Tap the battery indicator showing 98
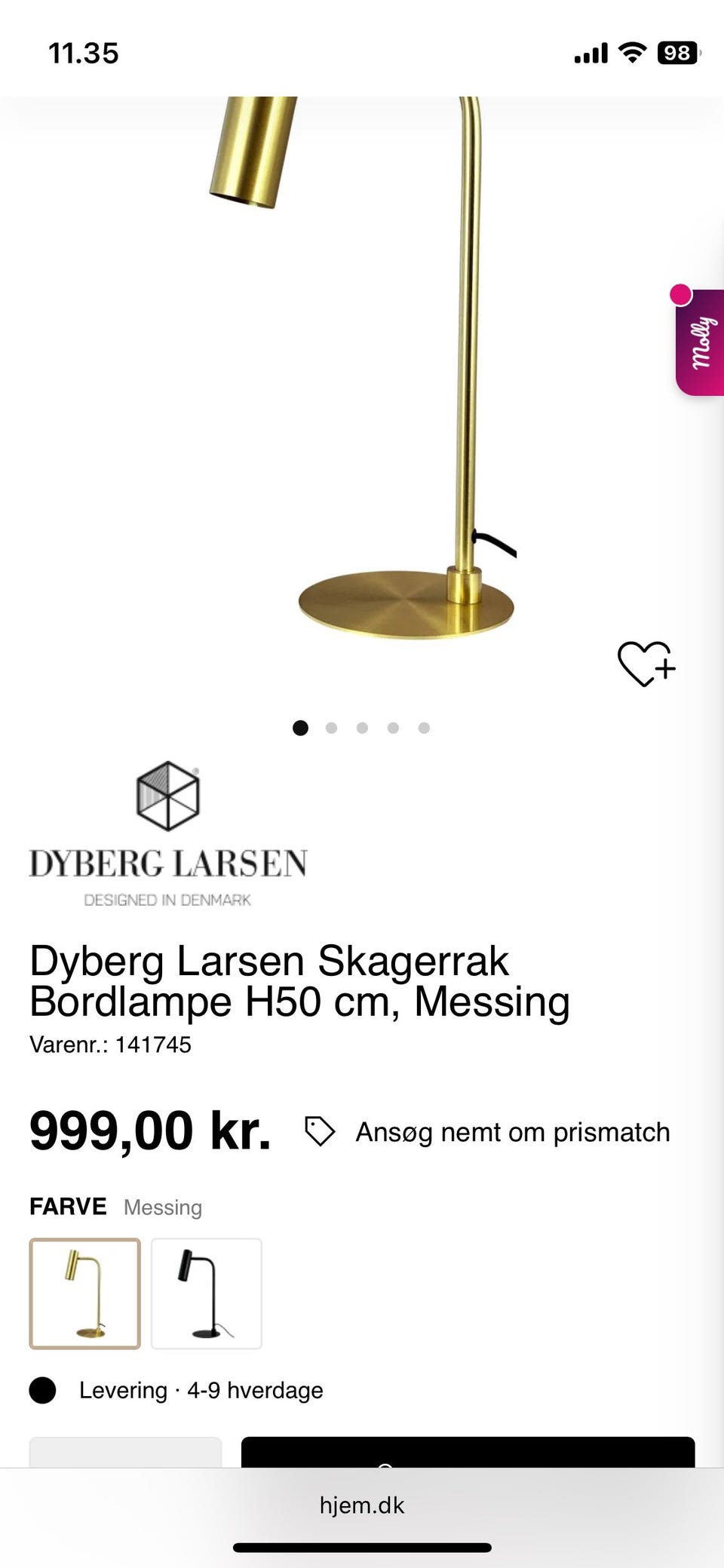 pos(677,51)
